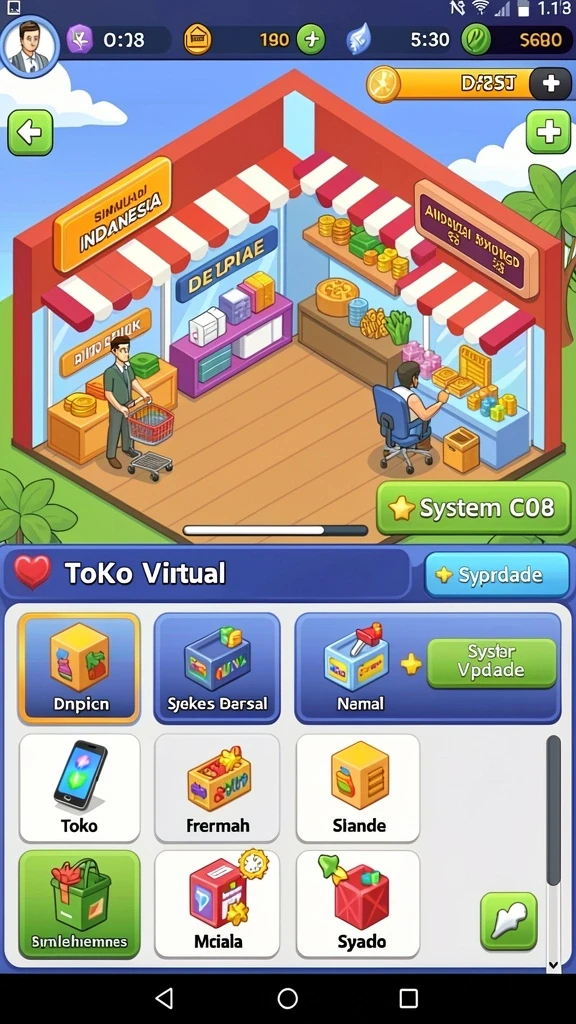Tap the green Systar Vpdade button
Image resolution: width=576 pixels, height=1024 pixels.
[492, 662]
